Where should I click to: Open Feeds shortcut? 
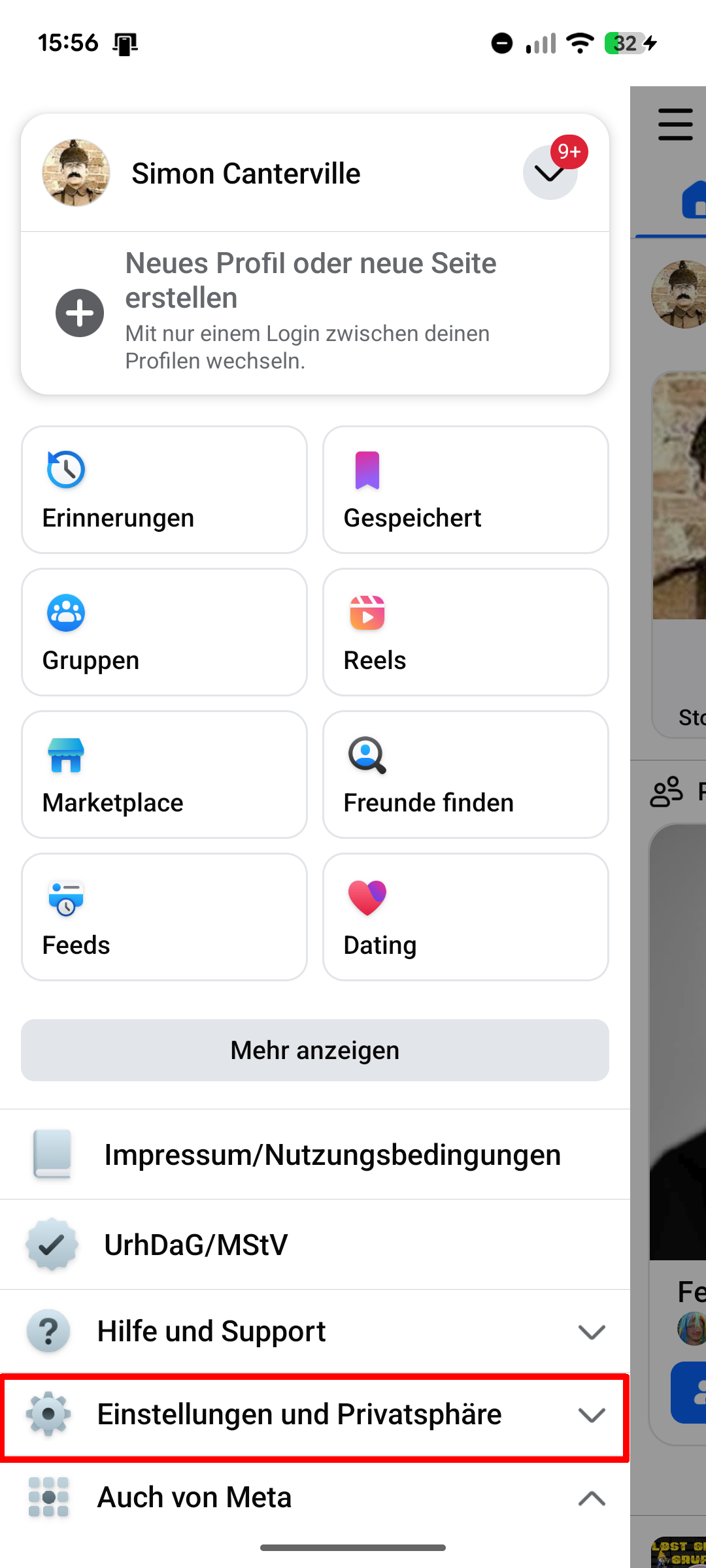[x=164, y=917]
